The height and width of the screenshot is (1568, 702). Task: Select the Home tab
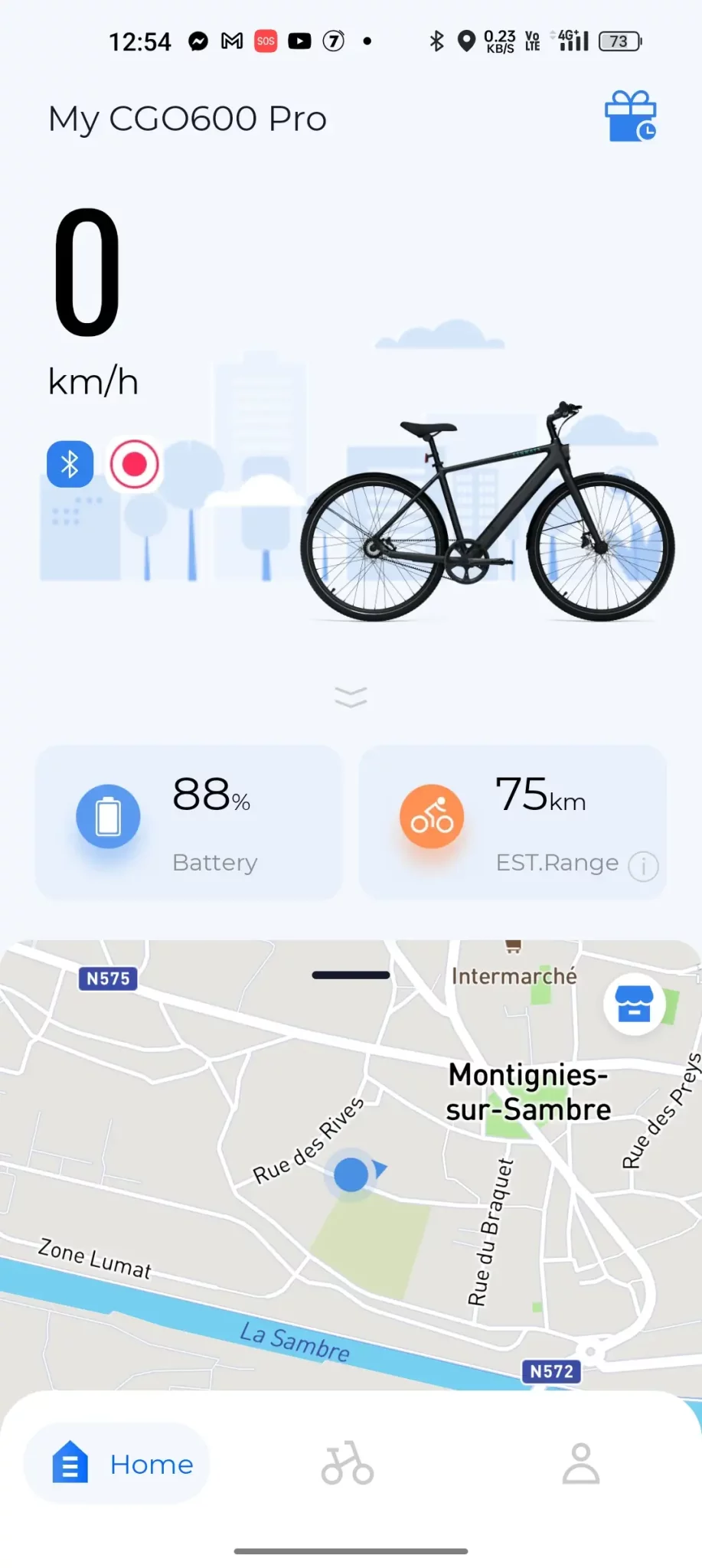pos(116,1463)
